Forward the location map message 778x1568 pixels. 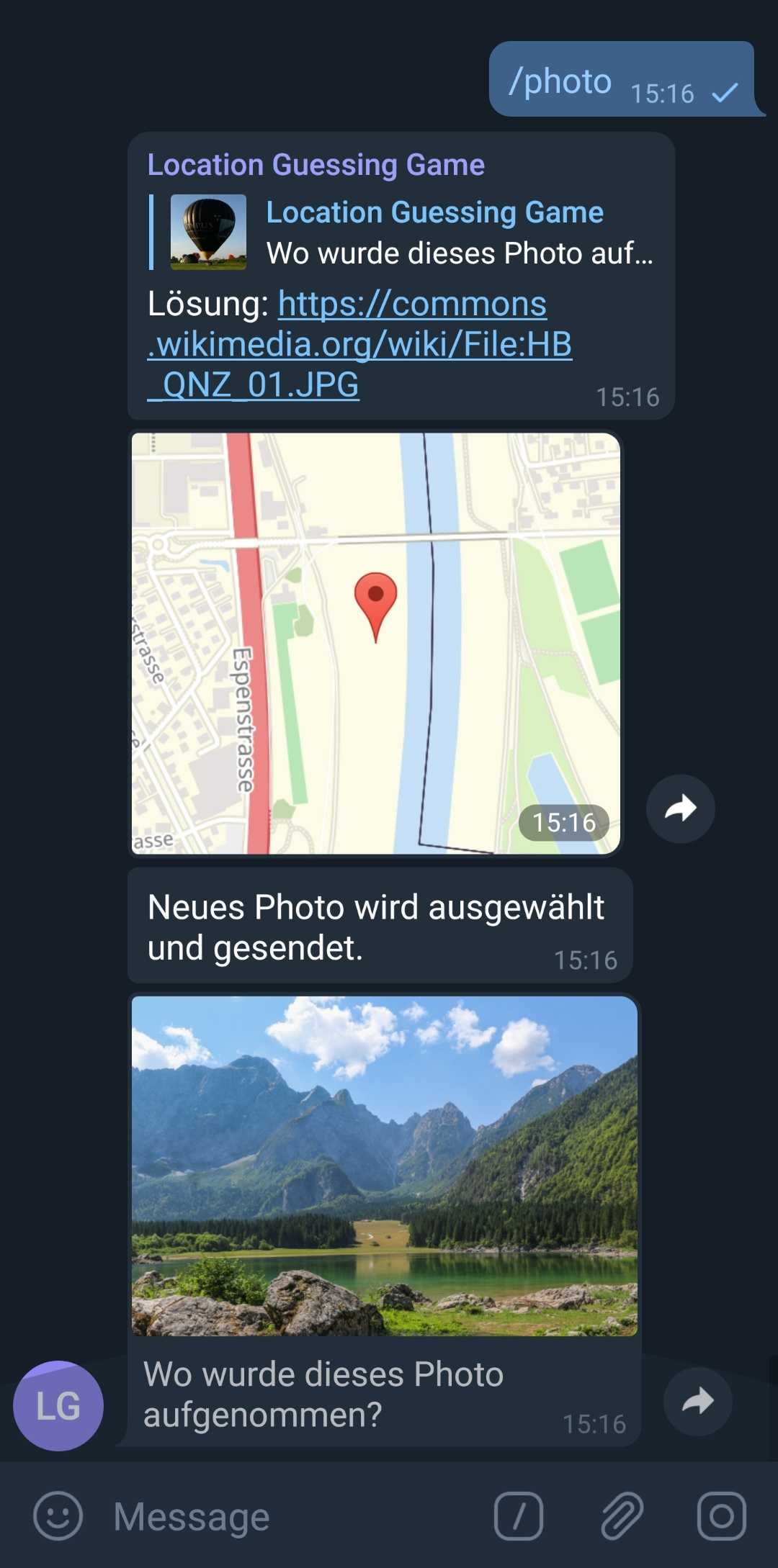680,808
